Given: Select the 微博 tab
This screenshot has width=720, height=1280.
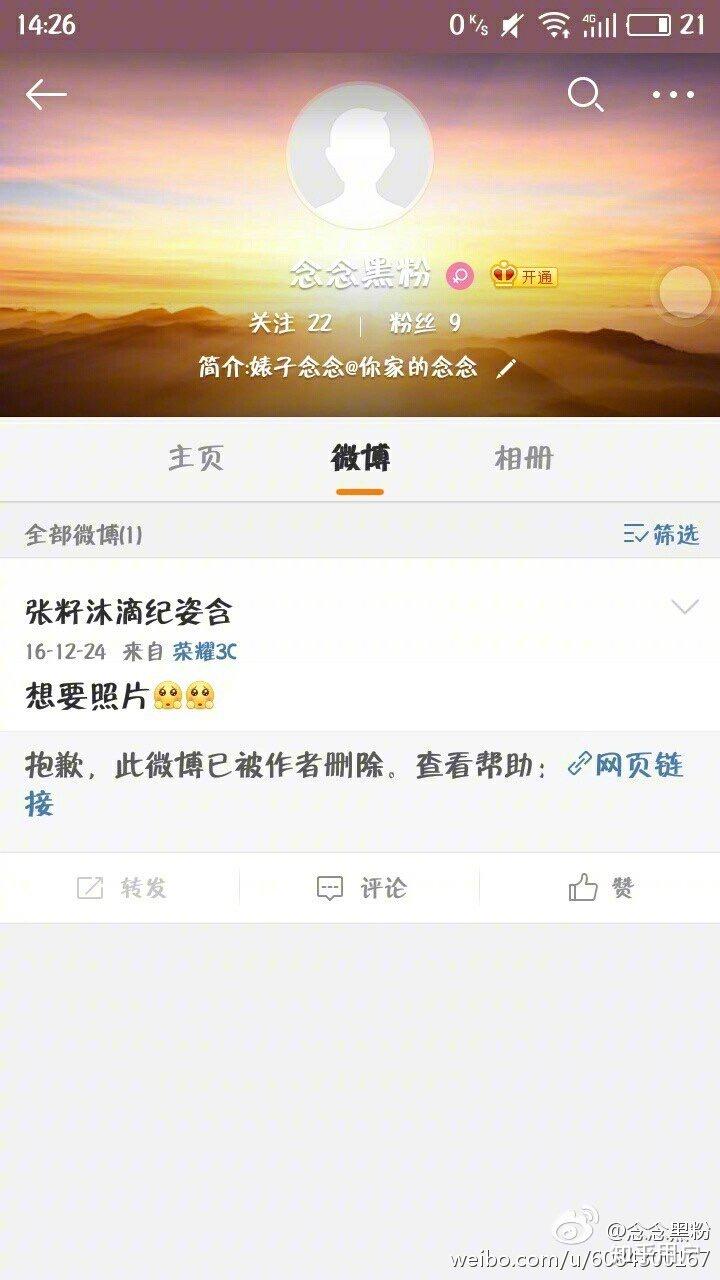Looking at the screenshot, I should (360, 458).
